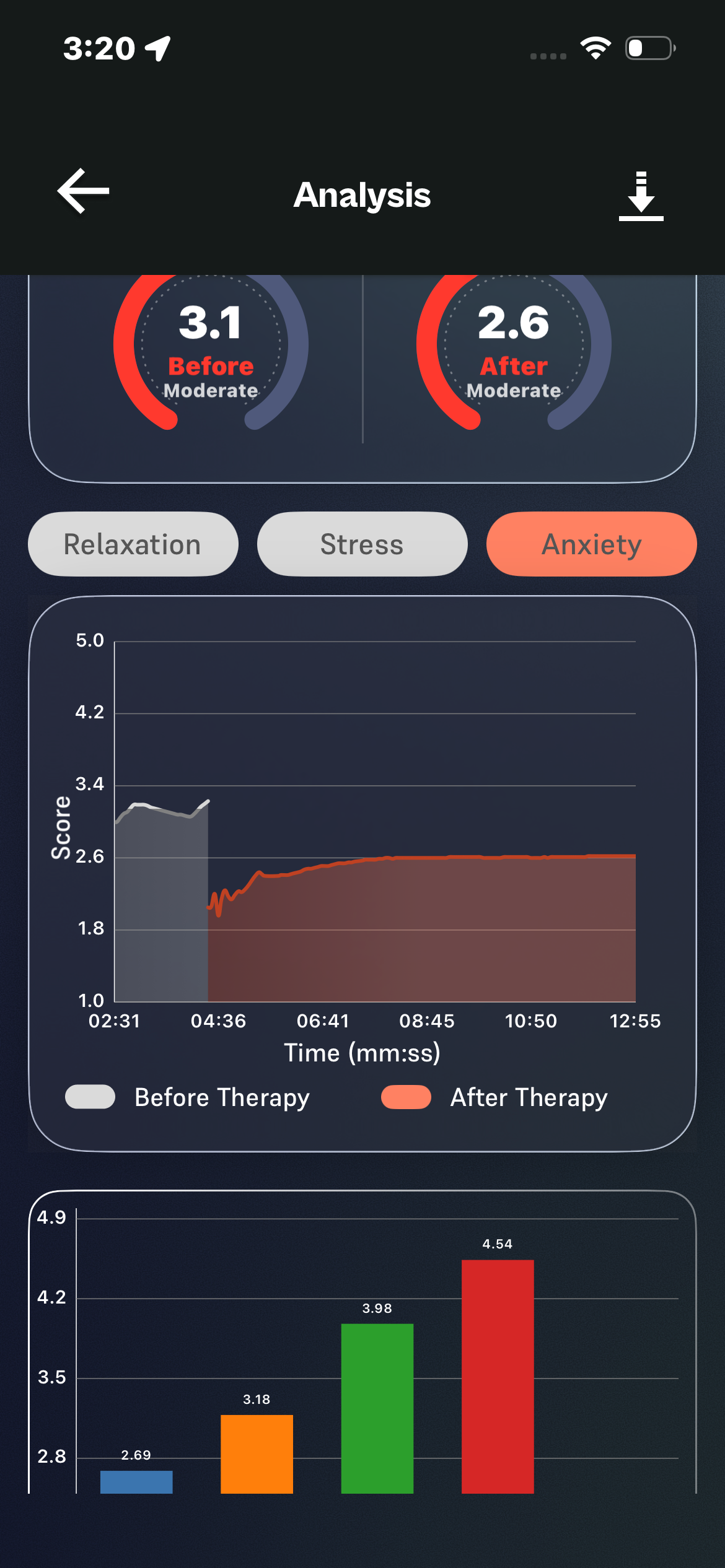Select the Stress tab
The width and height of the screenshot is (725, 1568).
(362, 544)
